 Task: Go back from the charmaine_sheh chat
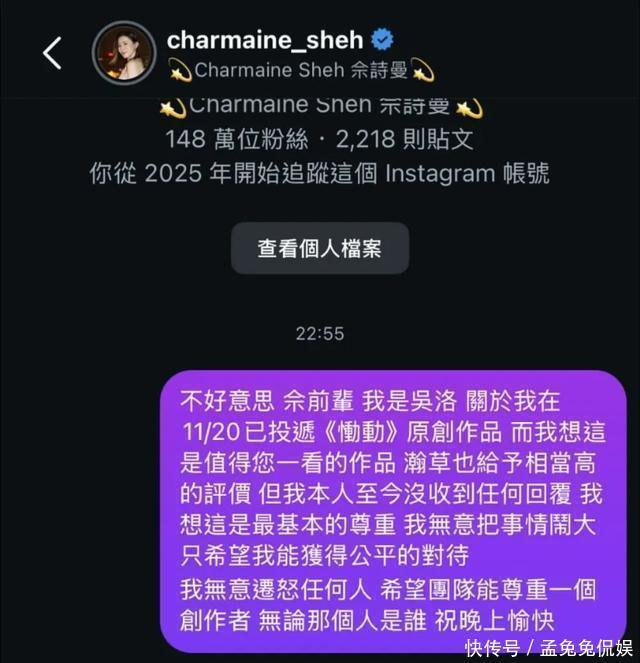coord(52,52)
